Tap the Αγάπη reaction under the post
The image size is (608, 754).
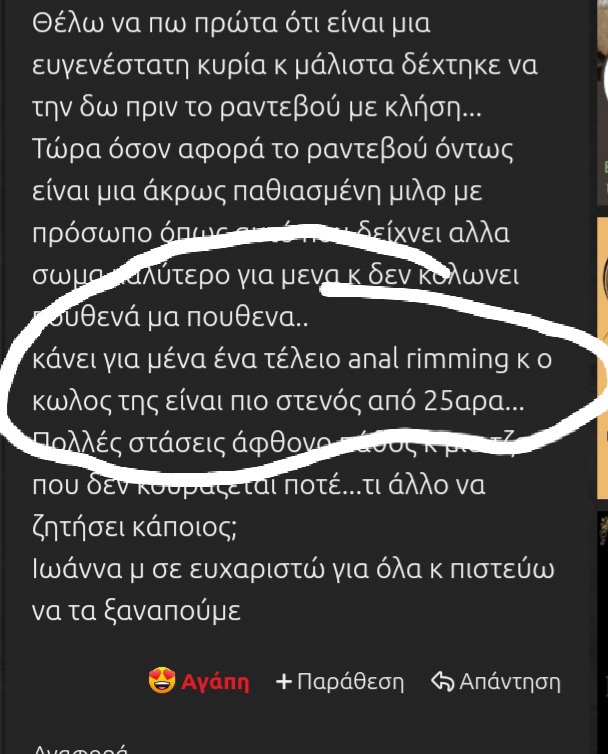click(x=198, y=682)
